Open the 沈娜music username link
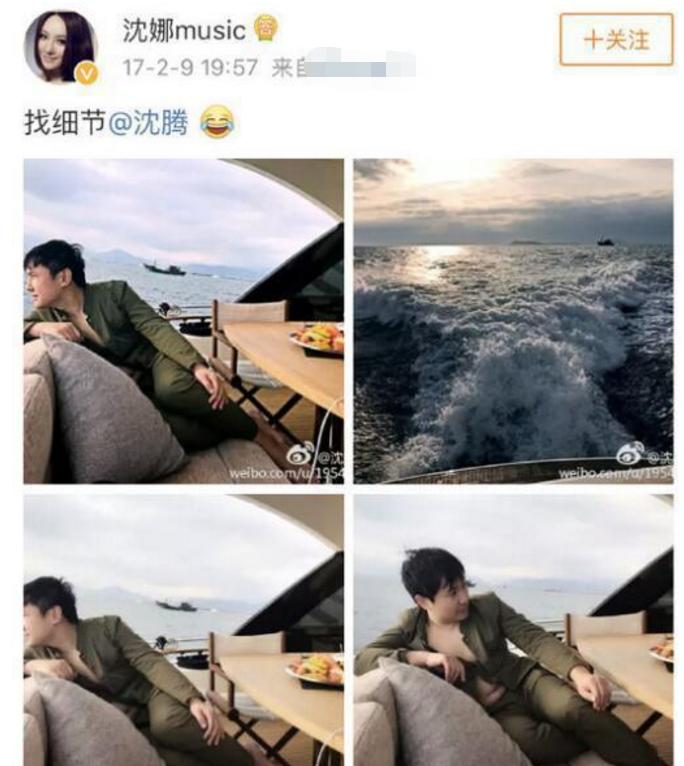 click(x=184, y=31)
